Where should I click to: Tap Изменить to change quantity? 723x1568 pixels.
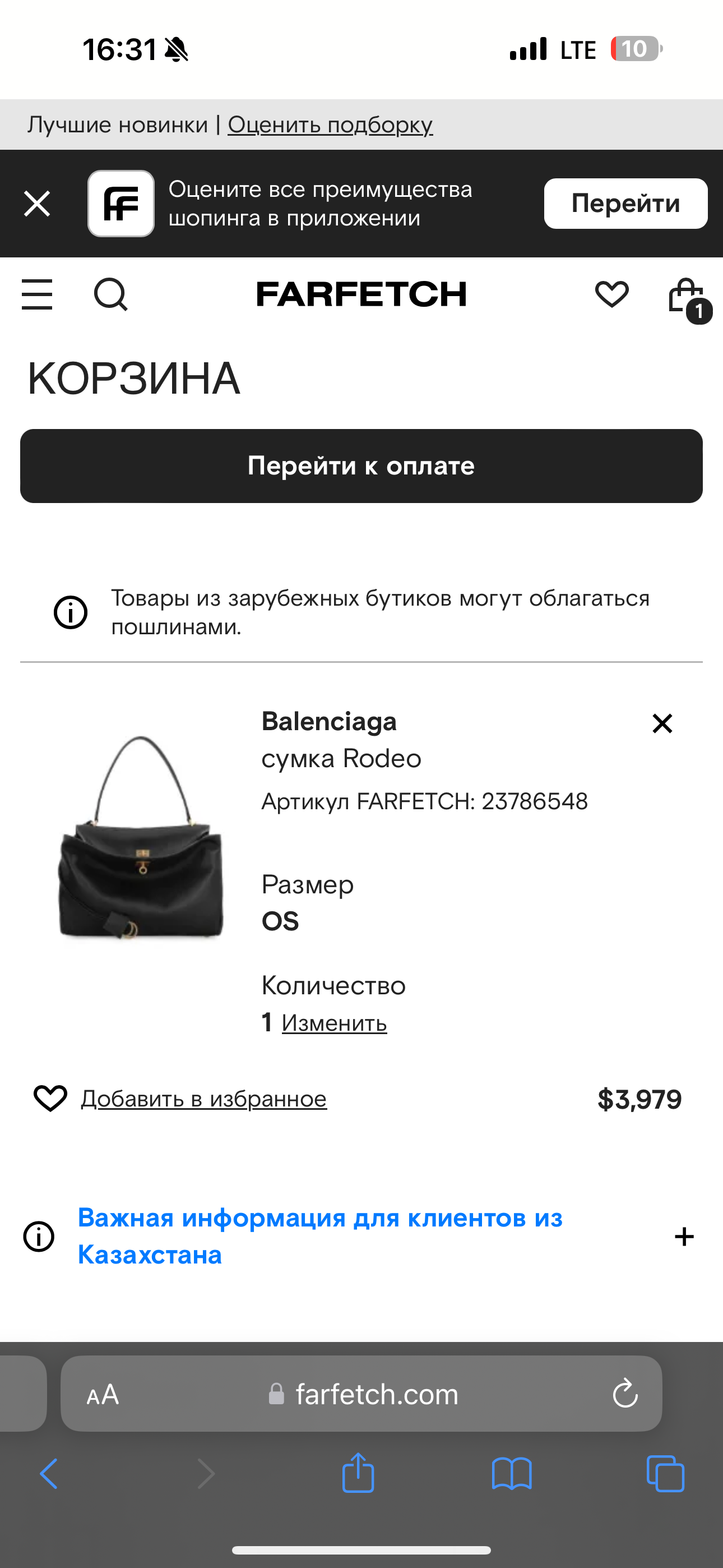(x=334, y=1022)
